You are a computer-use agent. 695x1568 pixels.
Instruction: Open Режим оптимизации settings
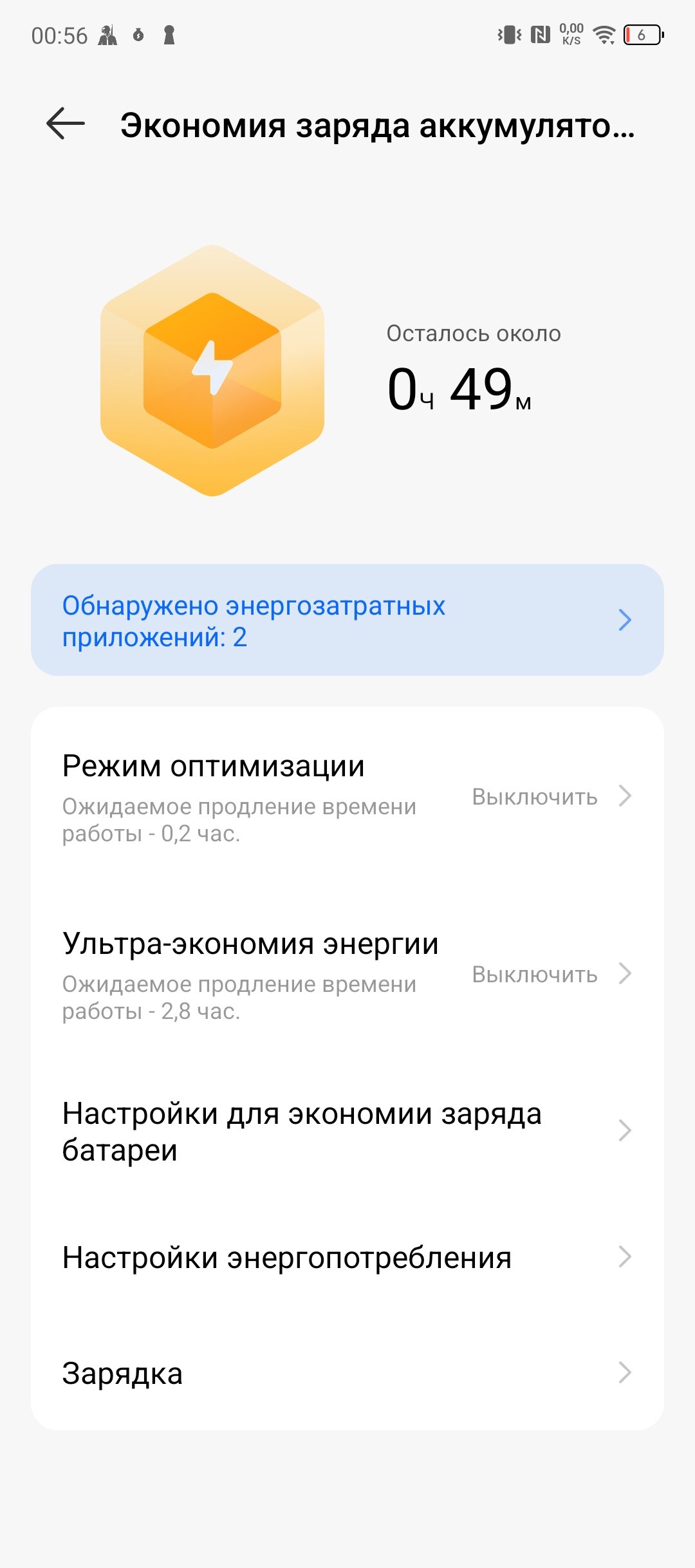point(347,796)
